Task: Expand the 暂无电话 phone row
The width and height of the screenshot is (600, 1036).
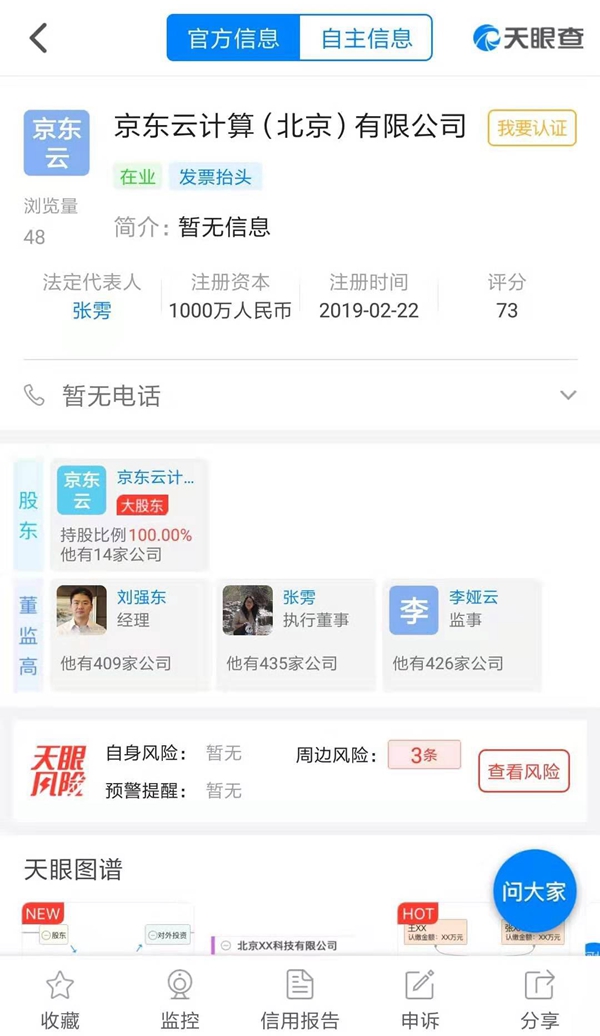Action: click(568, 395)
